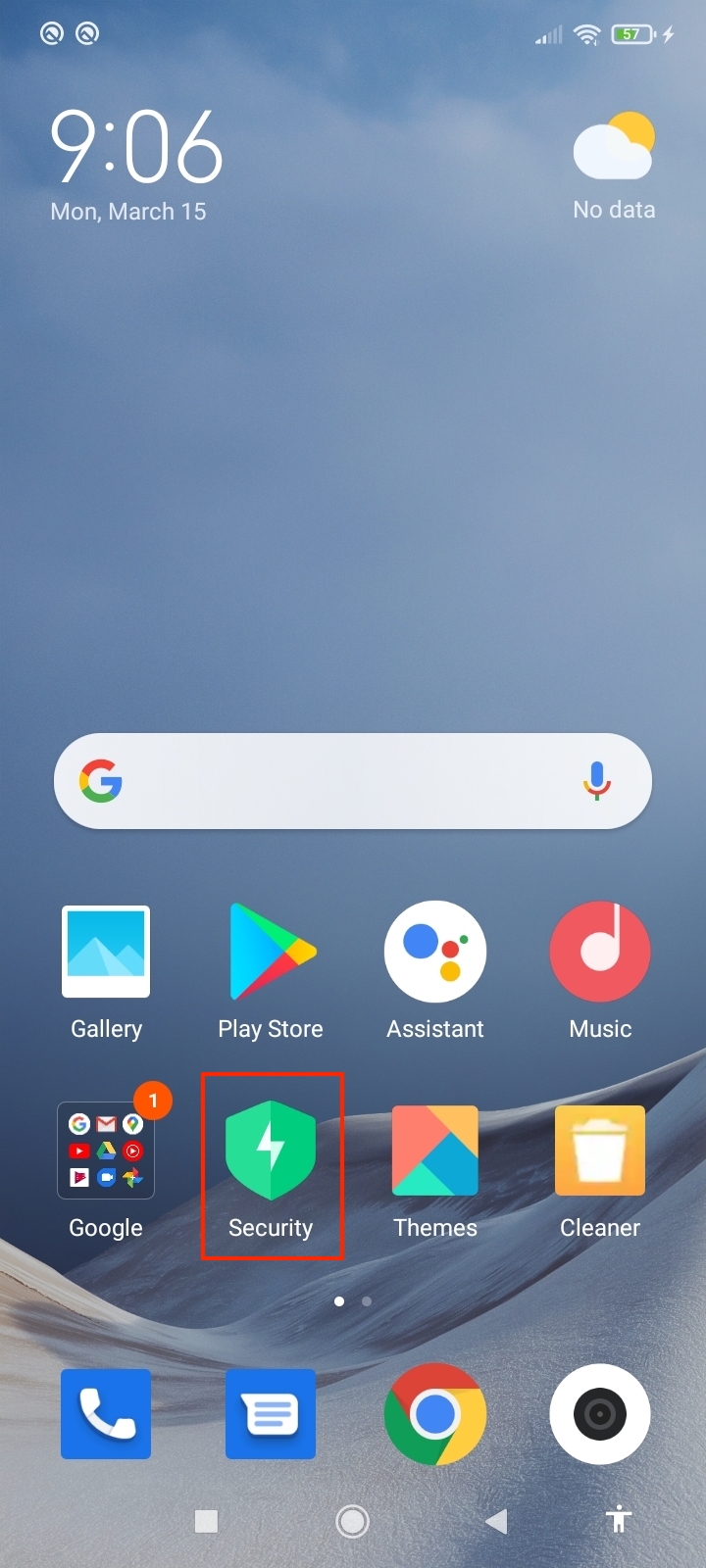Viewport: 706px width, 1568px height.
Task: Start voice search with the microphone
Action: click(596, 781)
